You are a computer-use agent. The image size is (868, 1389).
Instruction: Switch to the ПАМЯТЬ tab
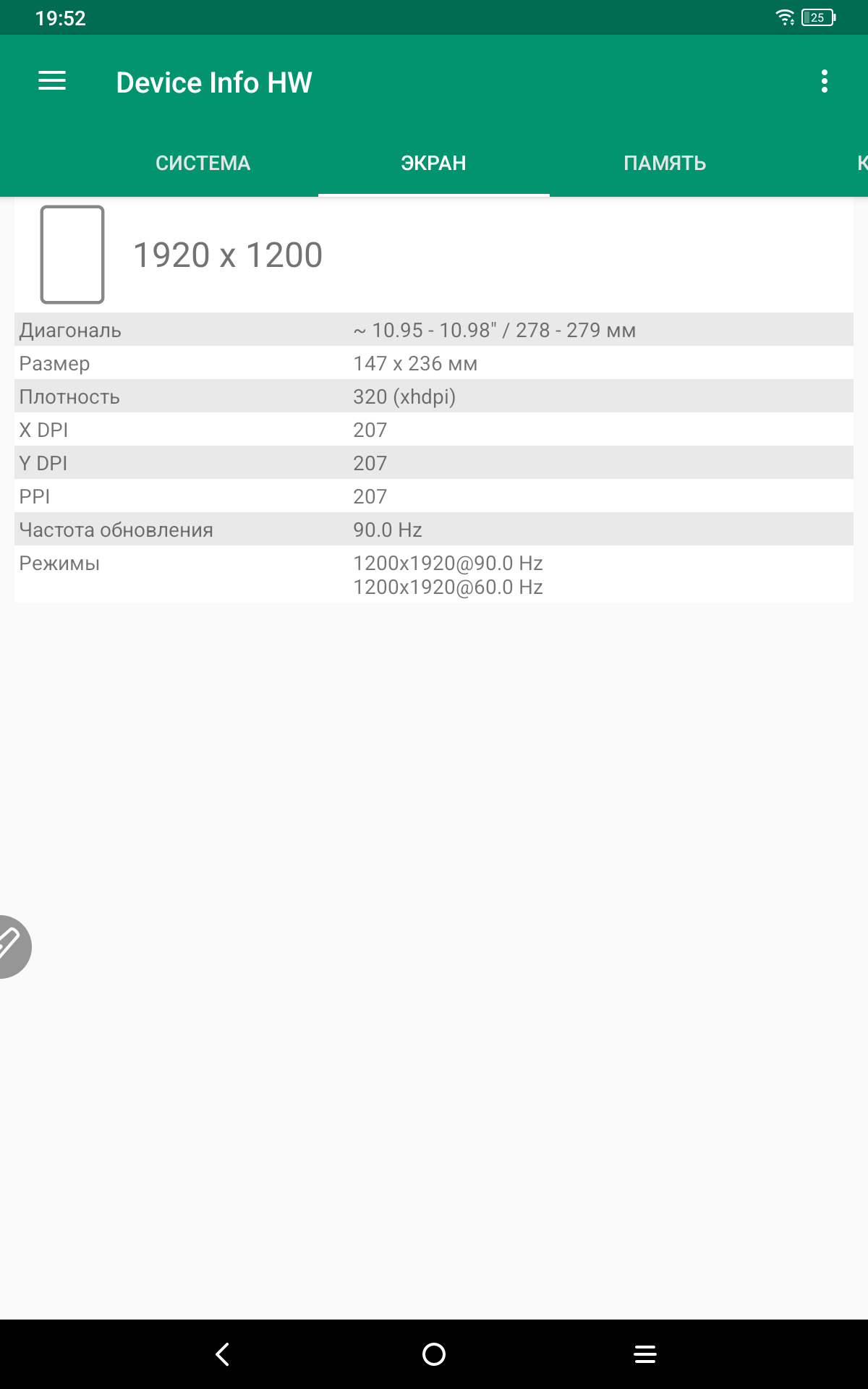coord(665,163)
